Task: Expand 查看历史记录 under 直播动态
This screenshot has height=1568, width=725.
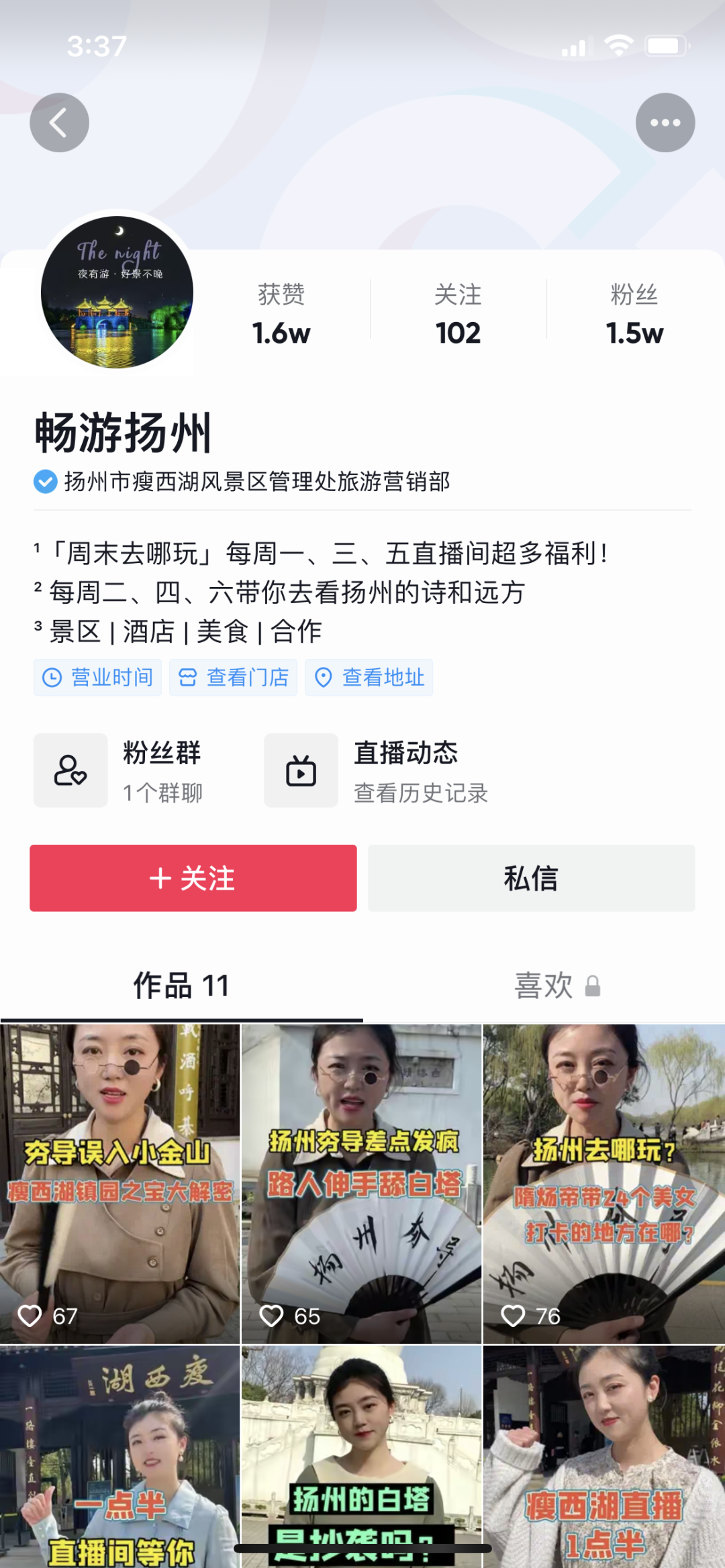Action: (x=421, y=794)
